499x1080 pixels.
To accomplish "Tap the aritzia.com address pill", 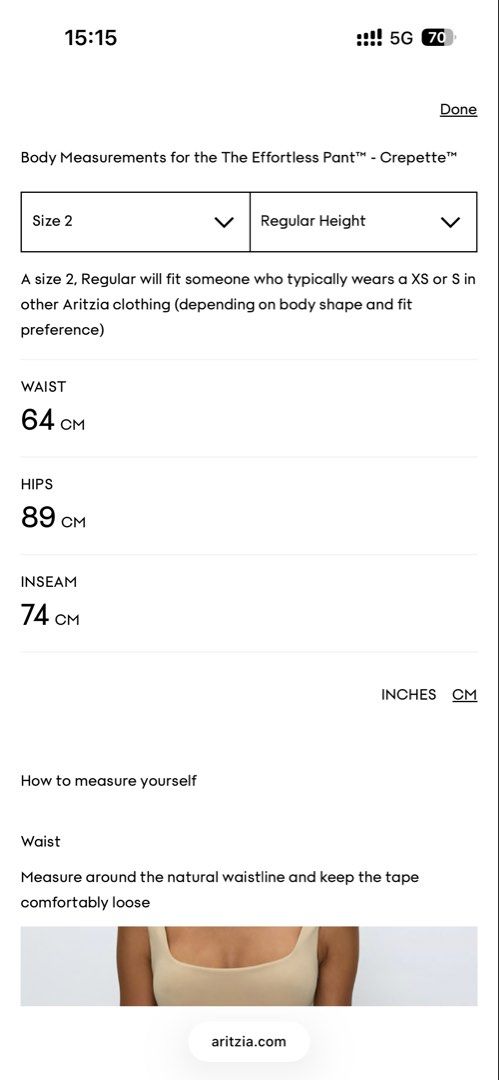I will click(x=249, y=1041).
